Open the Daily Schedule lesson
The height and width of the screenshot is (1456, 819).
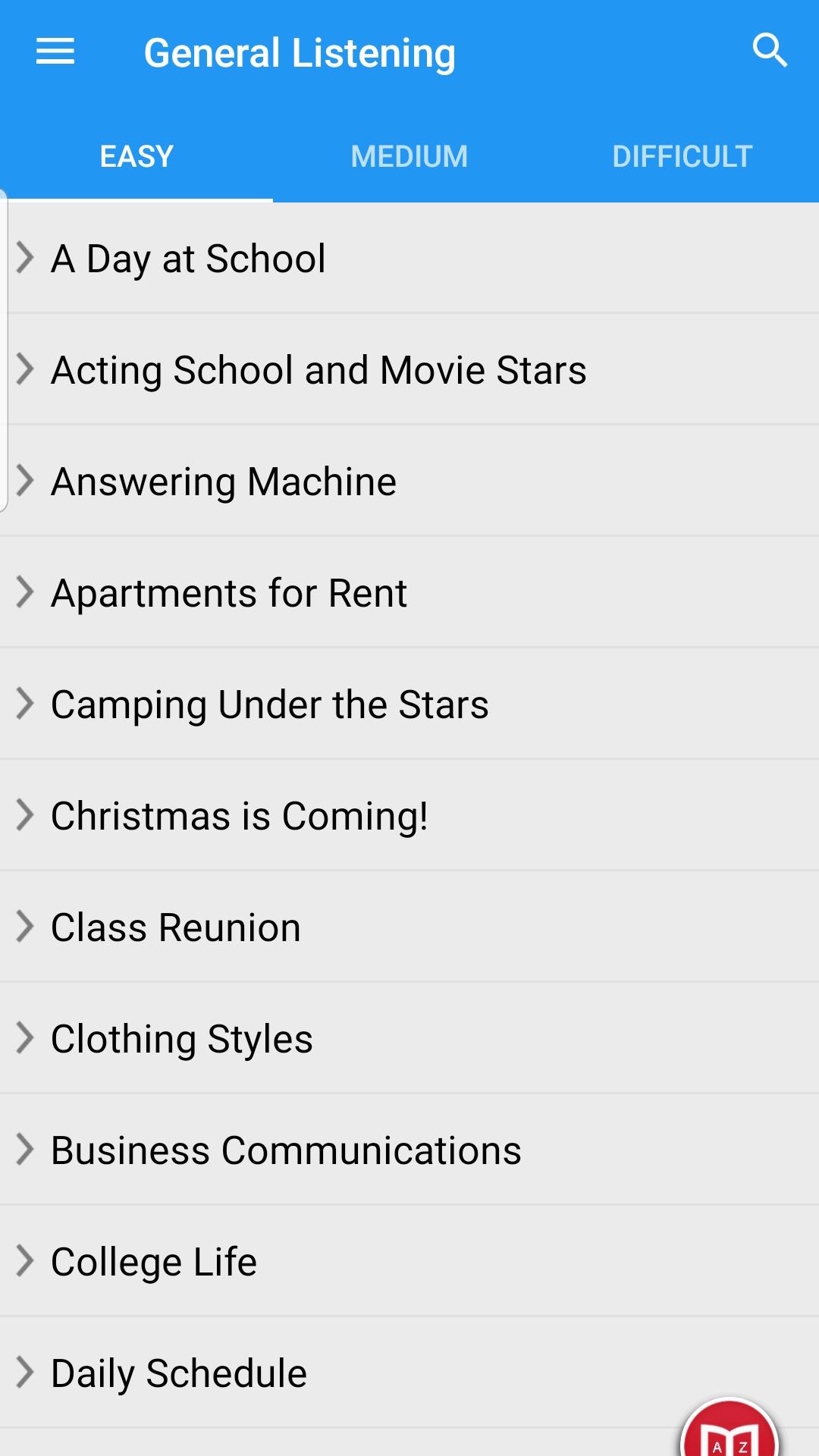pos(409,1373)
